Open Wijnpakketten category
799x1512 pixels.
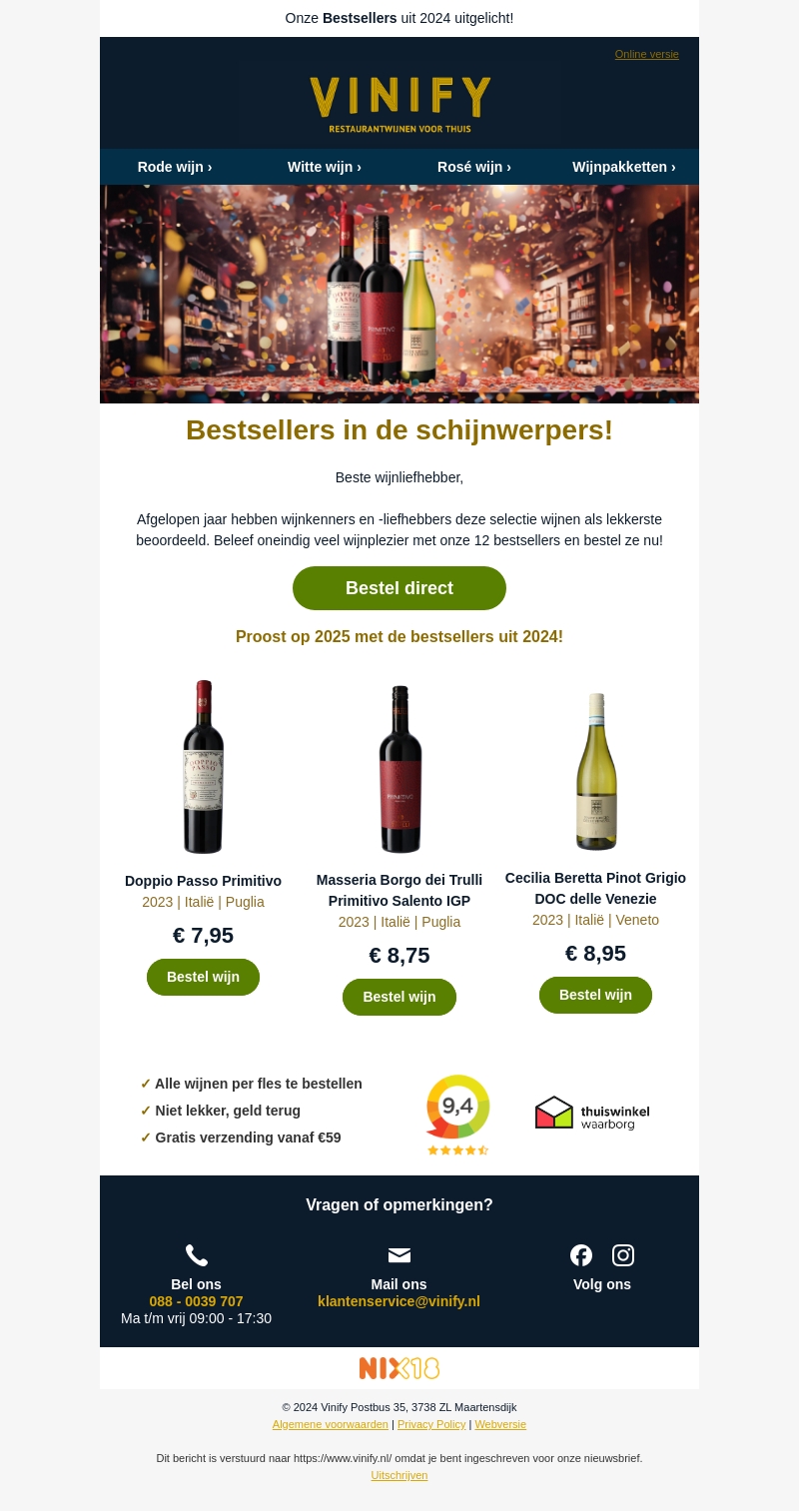(x=624, y=167)
